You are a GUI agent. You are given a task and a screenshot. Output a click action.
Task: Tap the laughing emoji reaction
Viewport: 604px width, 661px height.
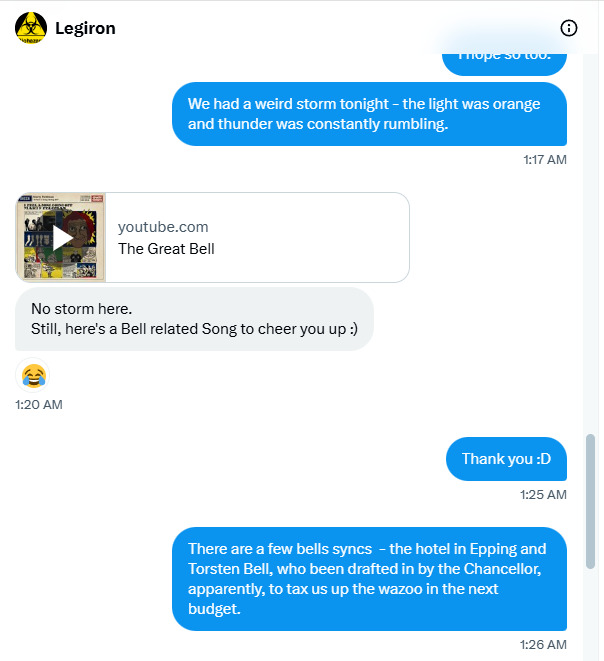pos(32,376)
